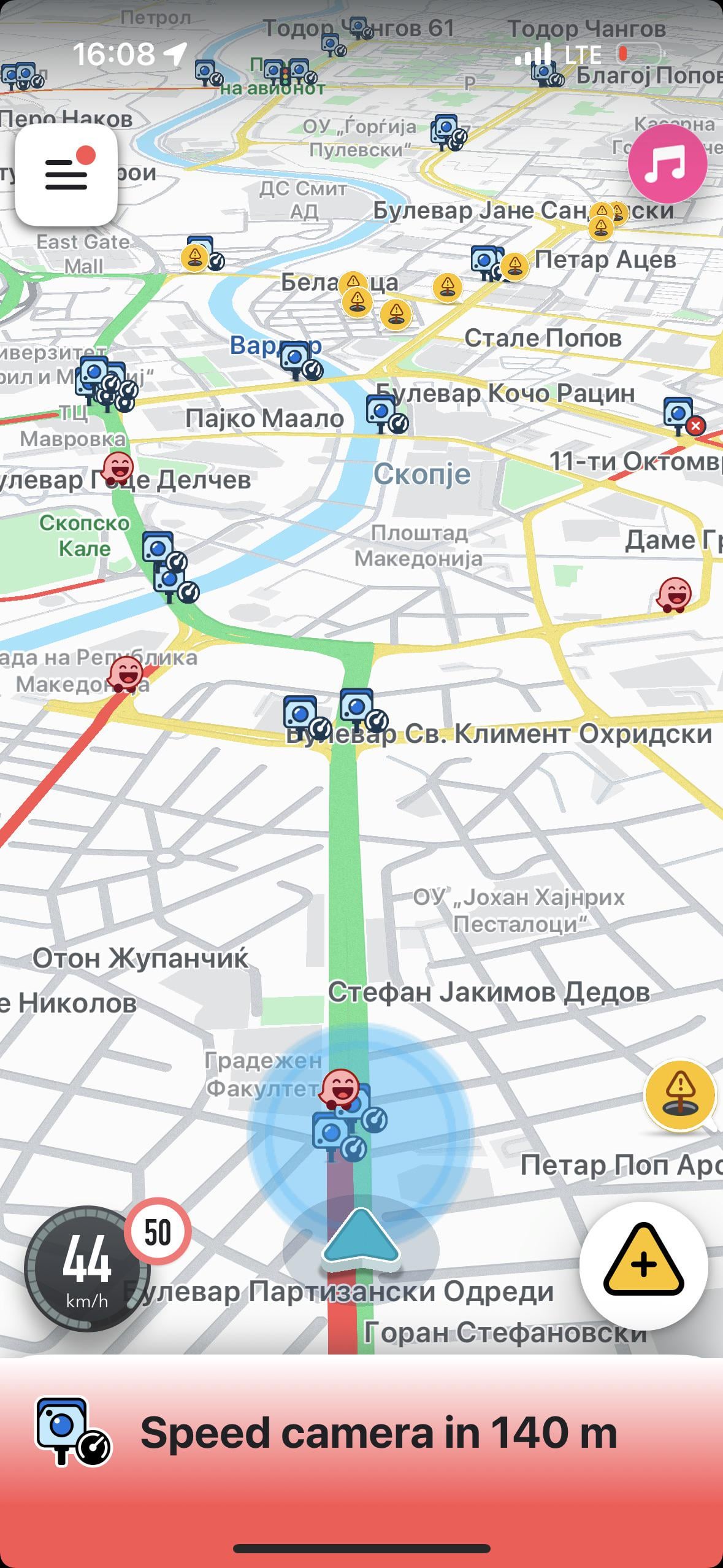Select speed camera on Булевар Кочо Рацин
This screenshot has width=723, height=1568.
(x=385, y=413)
